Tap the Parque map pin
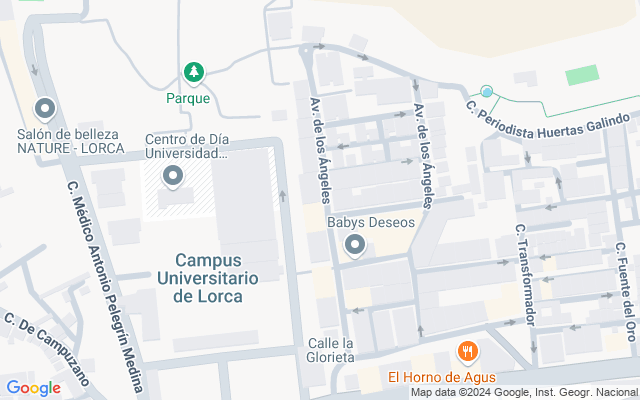 coord(194,73)
